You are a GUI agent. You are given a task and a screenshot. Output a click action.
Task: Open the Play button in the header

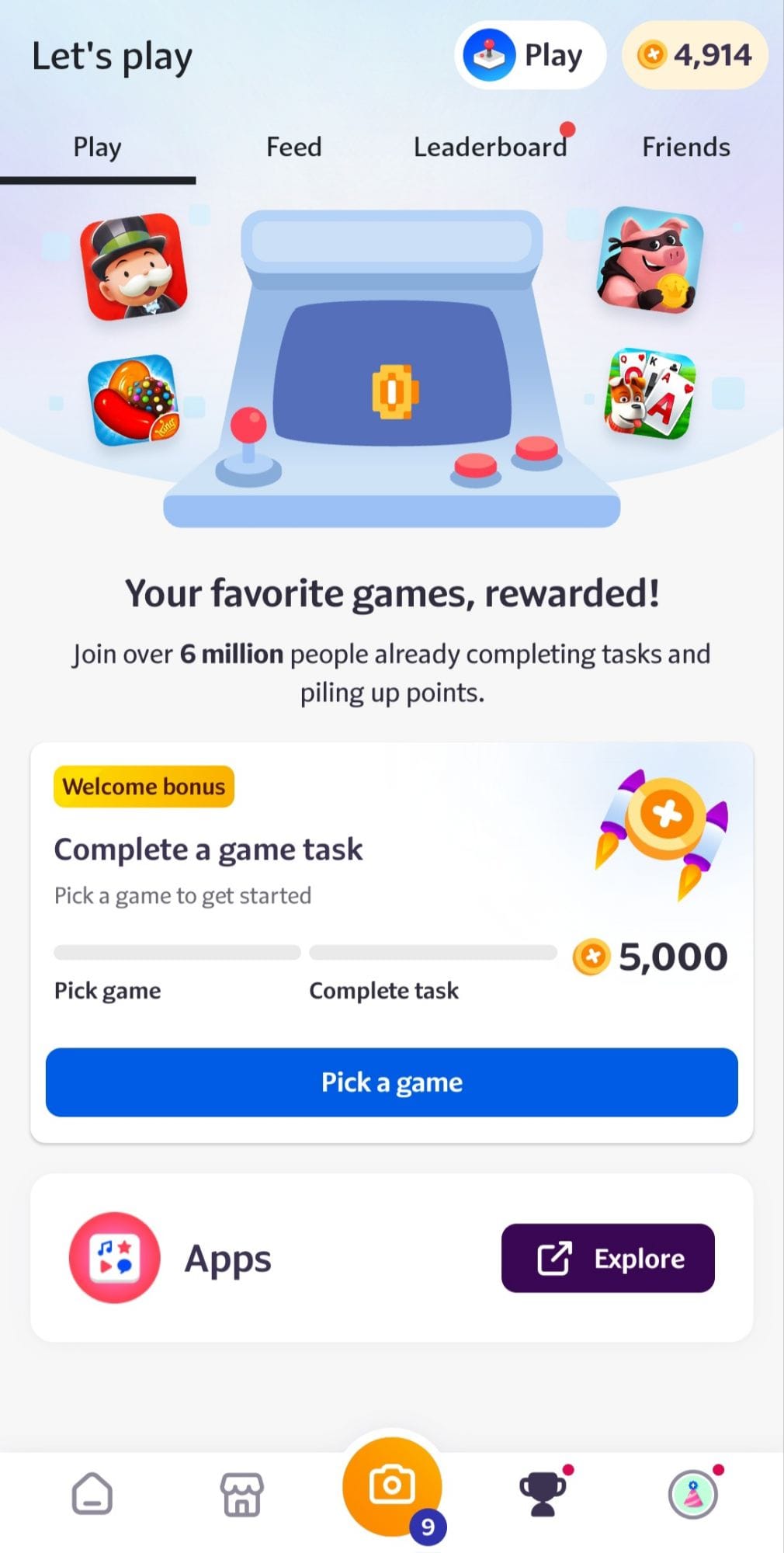[529, 55]
